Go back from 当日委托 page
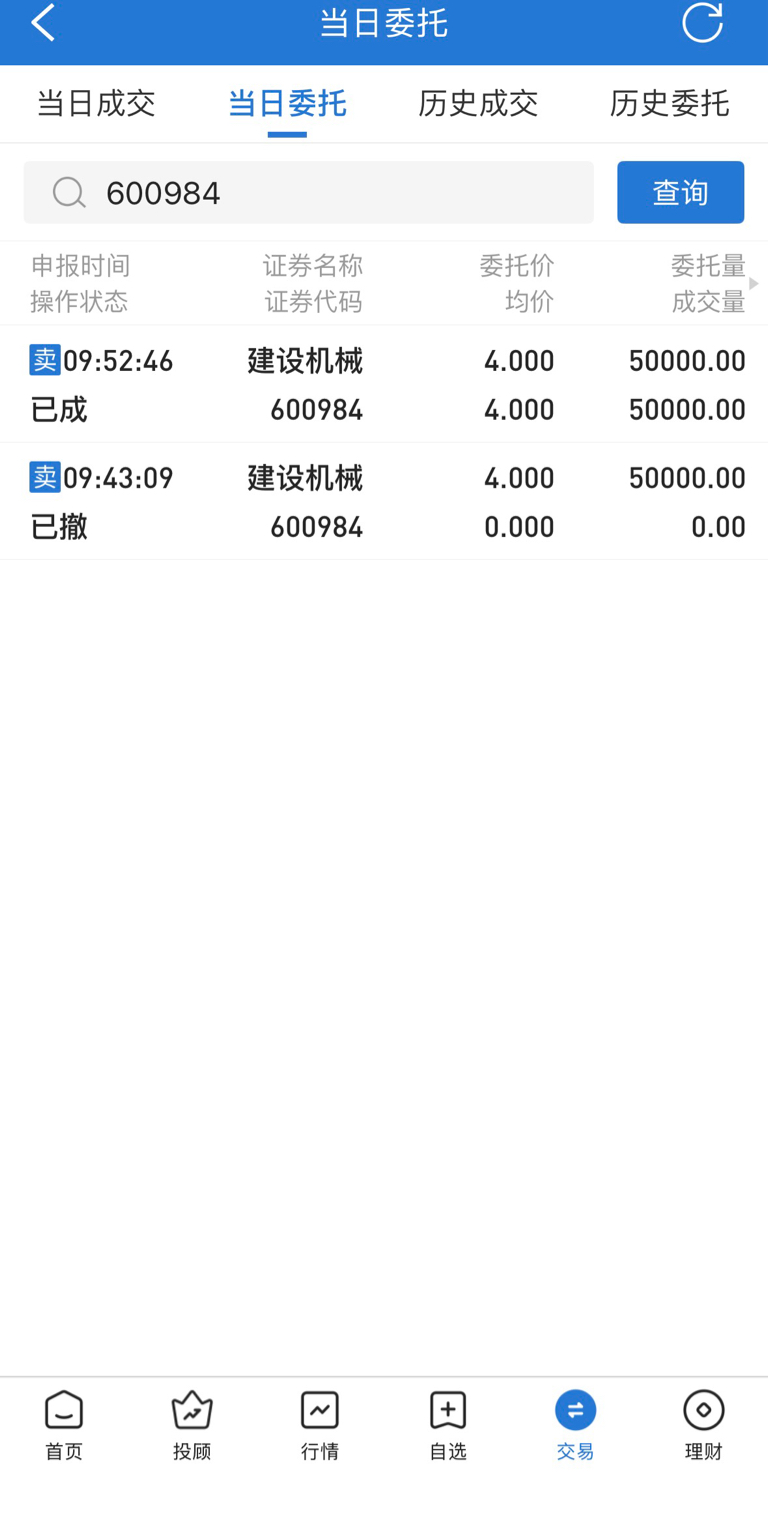The width and height of the screenshot is (769, 1540). point(43,23)
